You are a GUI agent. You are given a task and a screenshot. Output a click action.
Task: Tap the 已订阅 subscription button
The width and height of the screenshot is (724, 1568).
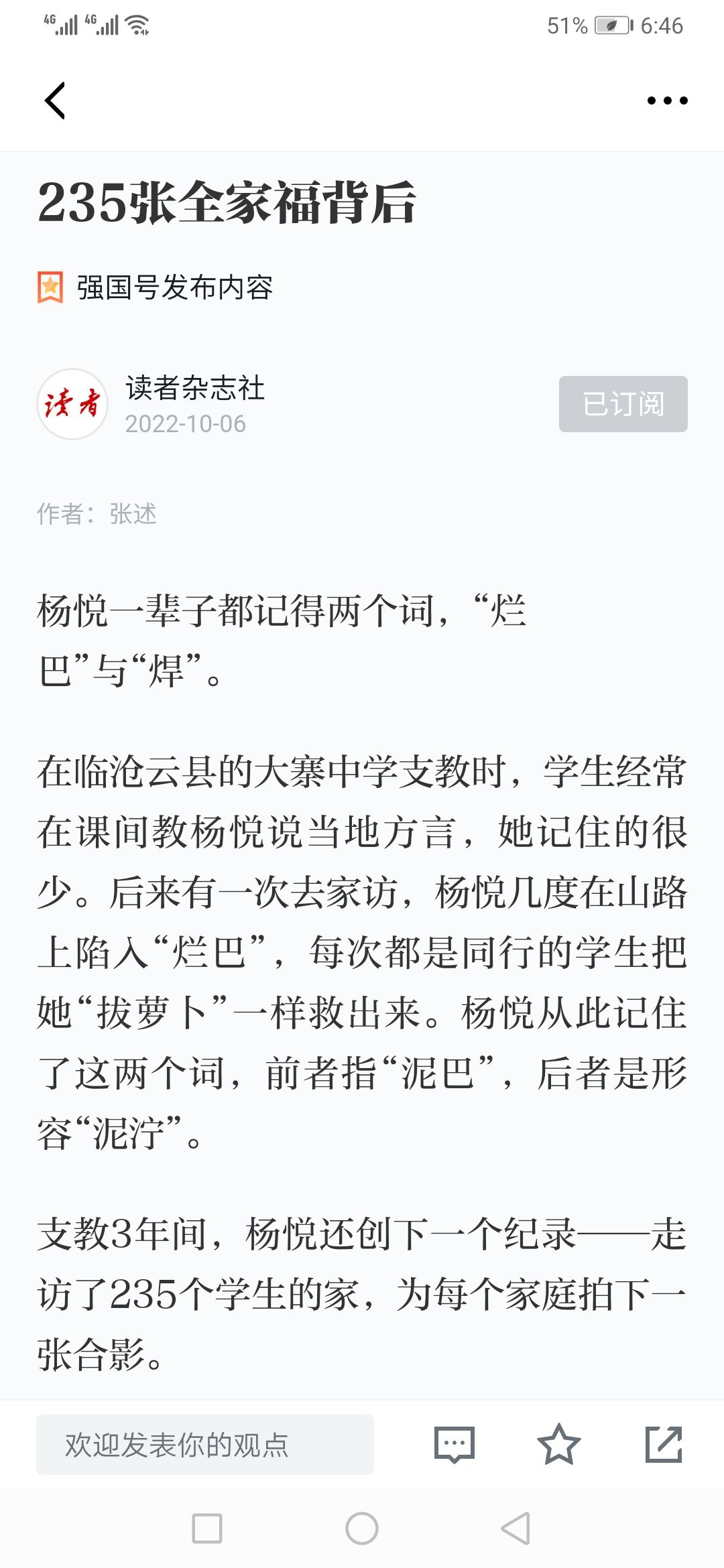[x=623, y=404]
